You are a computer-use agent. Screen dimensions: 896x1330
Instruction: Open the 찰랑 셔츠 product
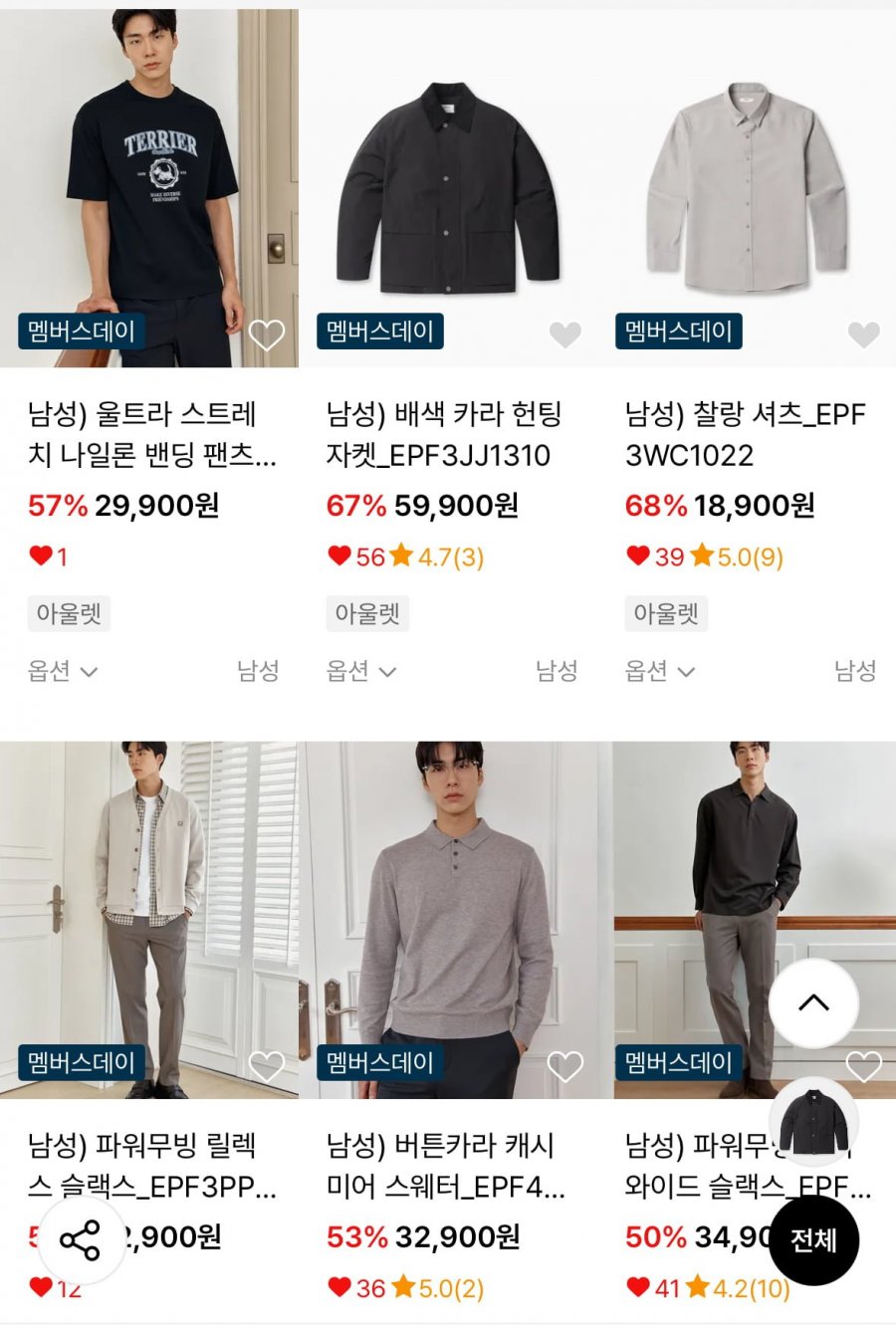(747, 189)
